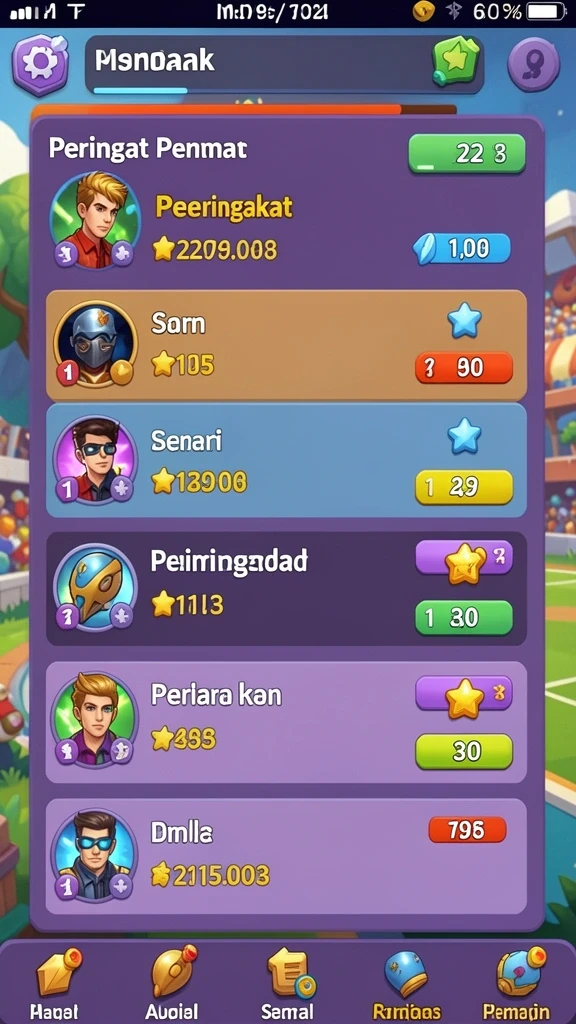Viewport: 576px width, 1024px height.
Task: Select the Peimingadad player row
Action: [x=286, y=588]
